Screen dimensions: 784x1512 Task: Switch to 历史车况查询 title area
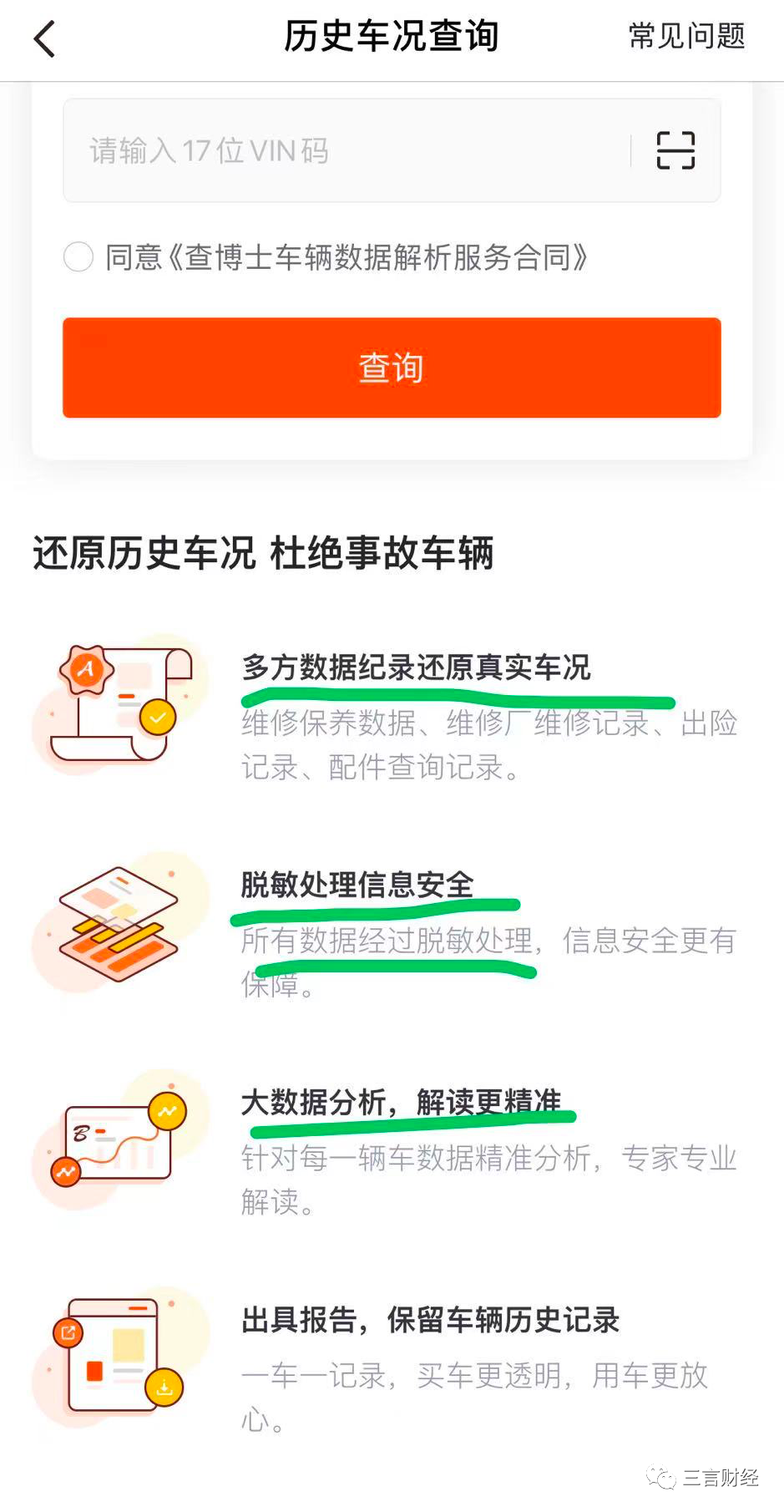pos(392,37)
